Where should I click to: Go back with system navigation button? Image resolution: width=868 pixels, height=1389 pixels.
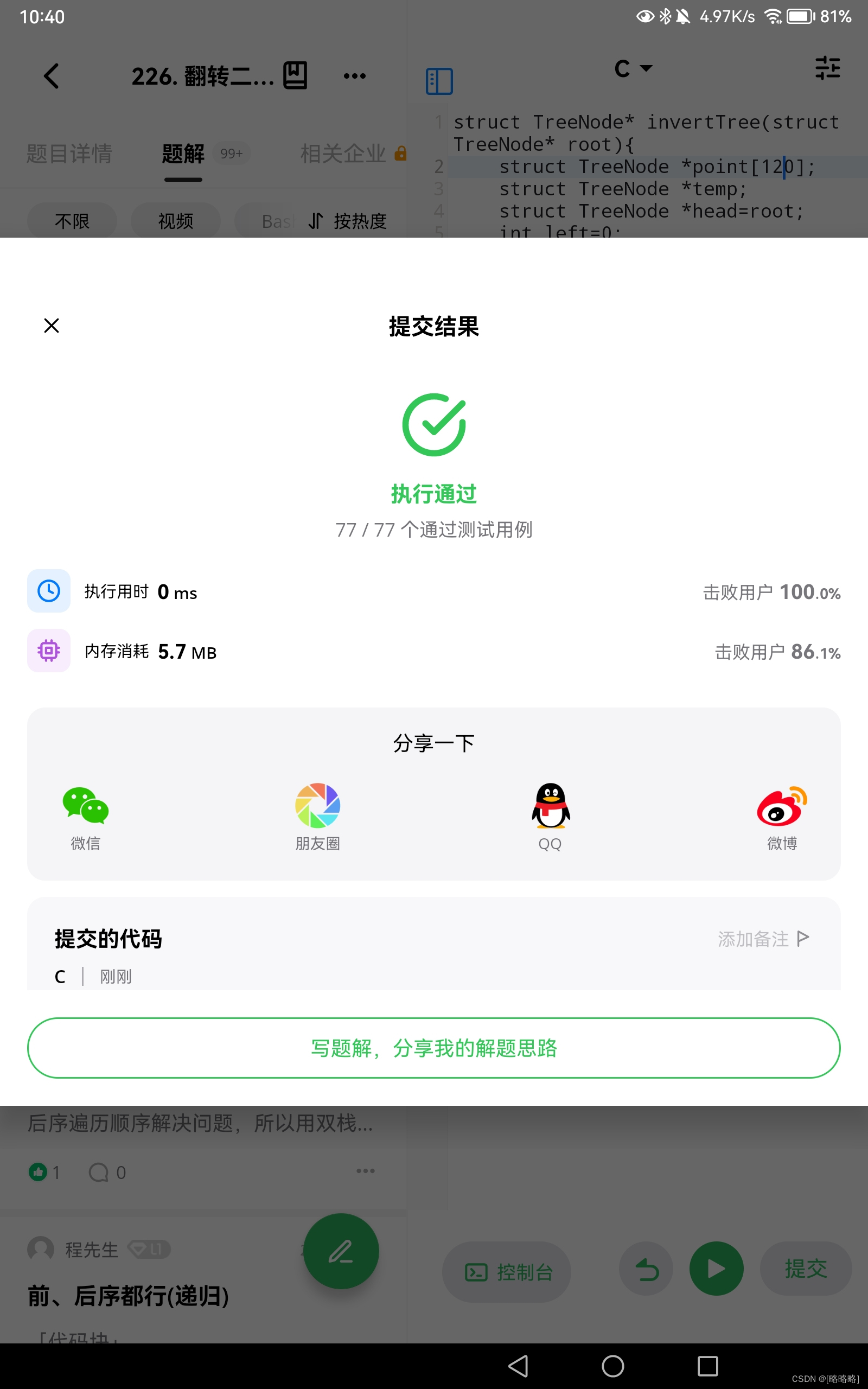[518, 1366]
